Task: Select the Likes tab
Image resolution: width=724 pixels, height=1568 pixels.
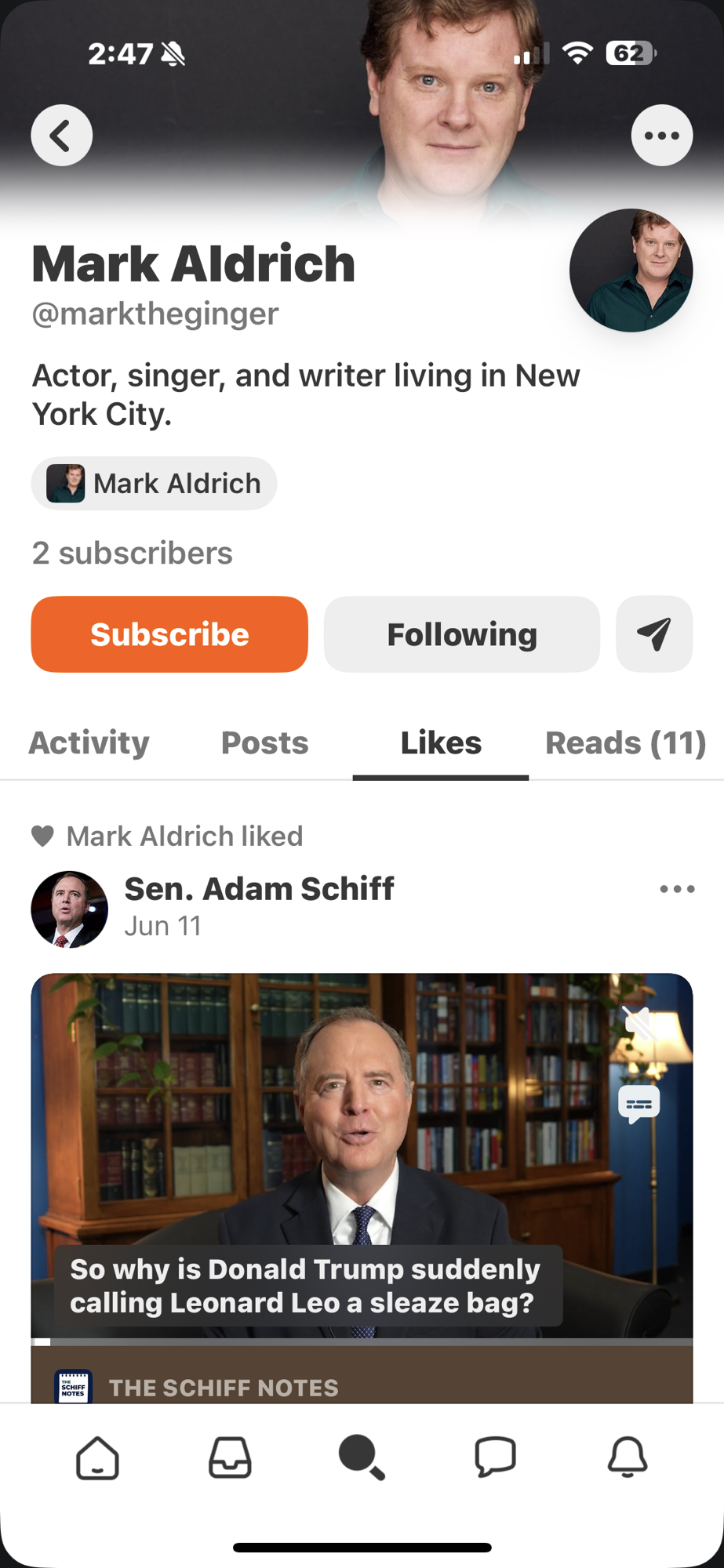Action: 441,743
